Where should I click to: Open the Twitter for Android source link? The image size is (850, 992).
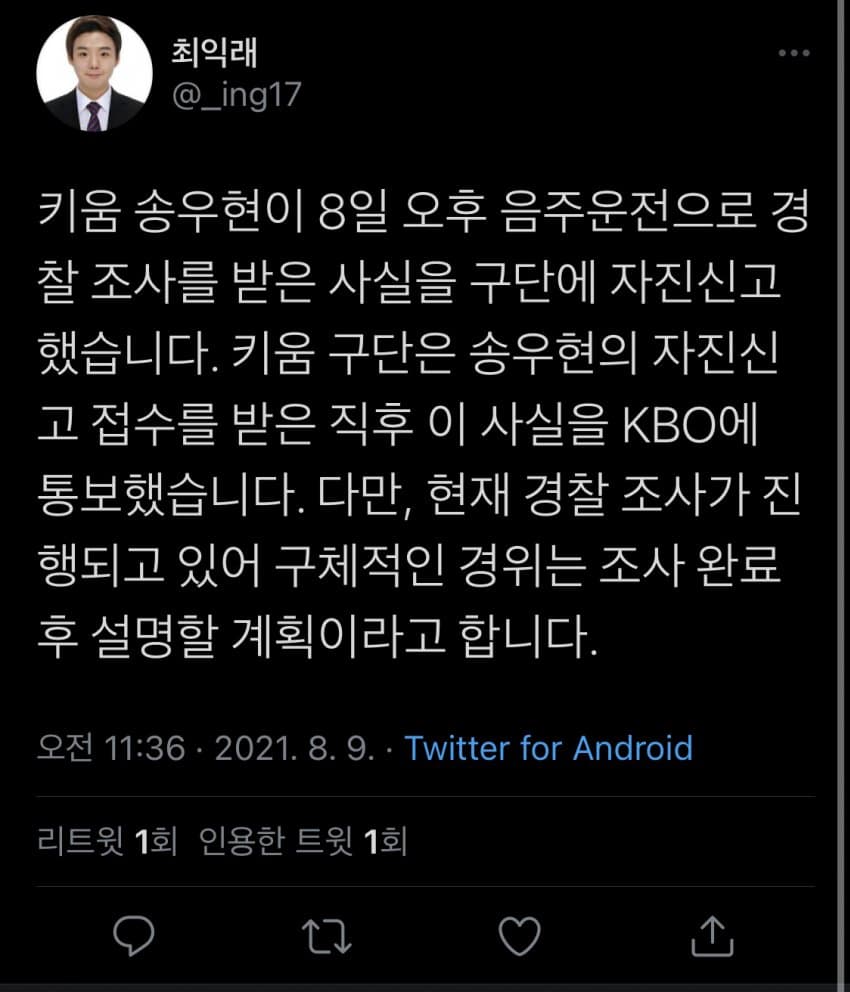548,748
